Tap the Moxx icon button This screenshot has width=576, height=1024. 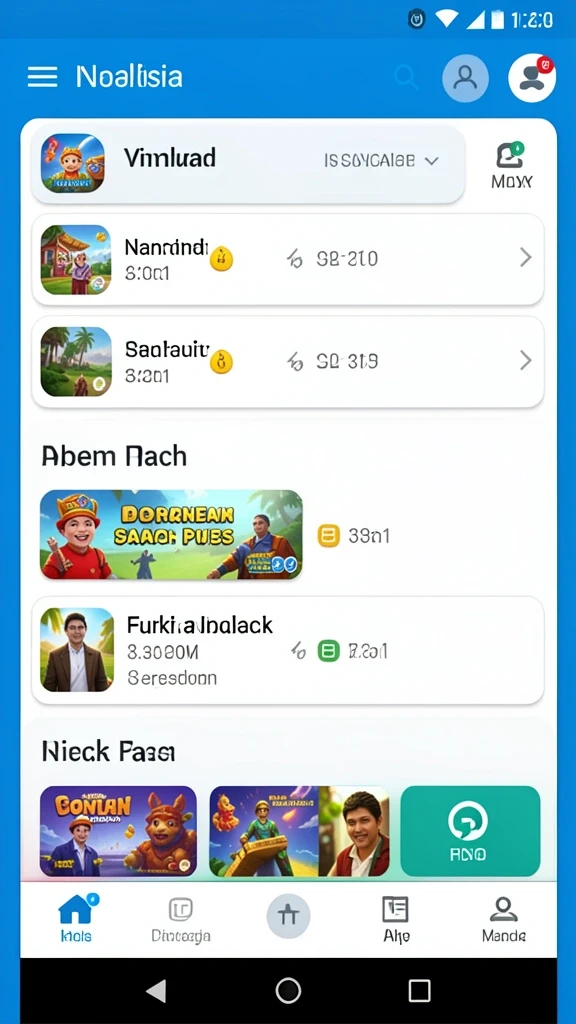(x=512, y=165)
